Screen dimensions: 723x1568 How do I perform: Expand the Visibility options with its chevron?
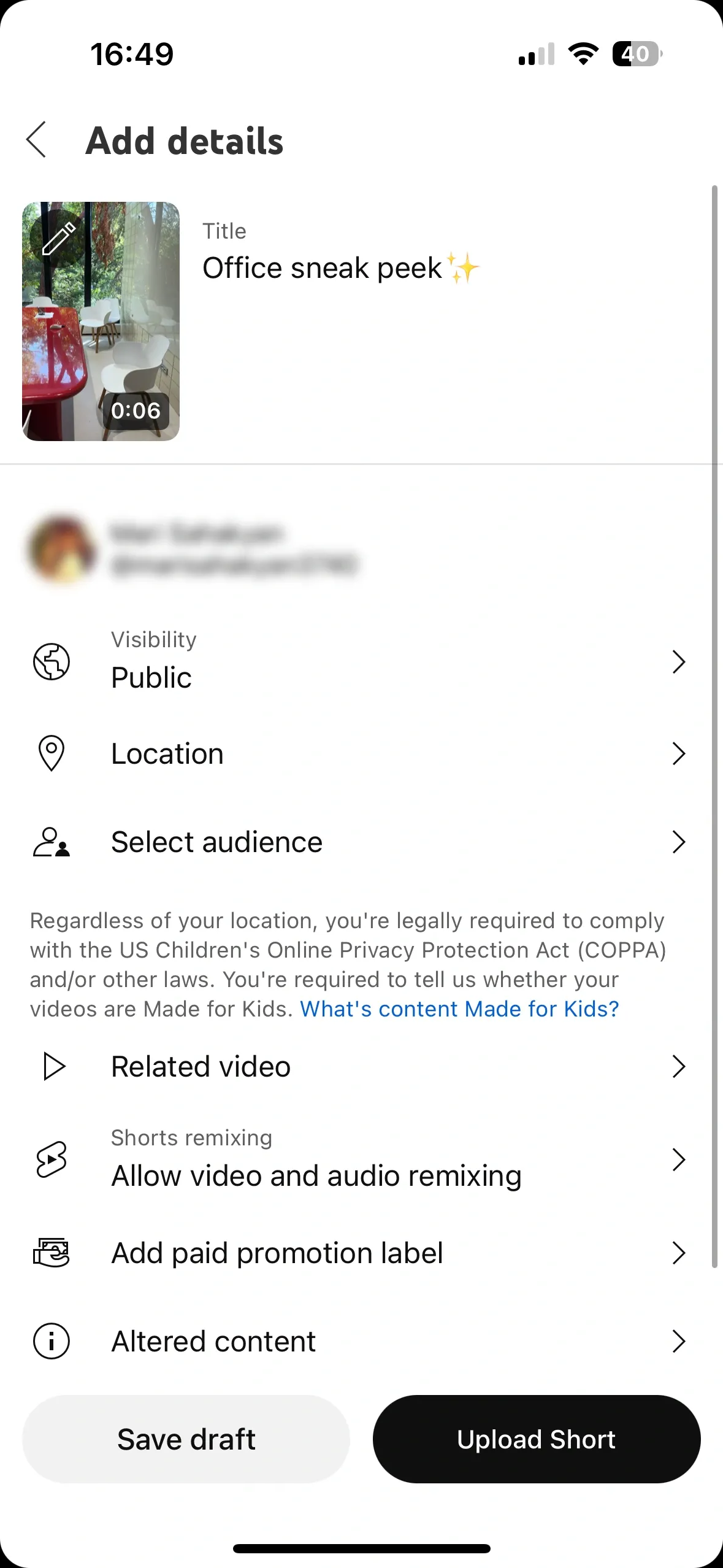679,662
